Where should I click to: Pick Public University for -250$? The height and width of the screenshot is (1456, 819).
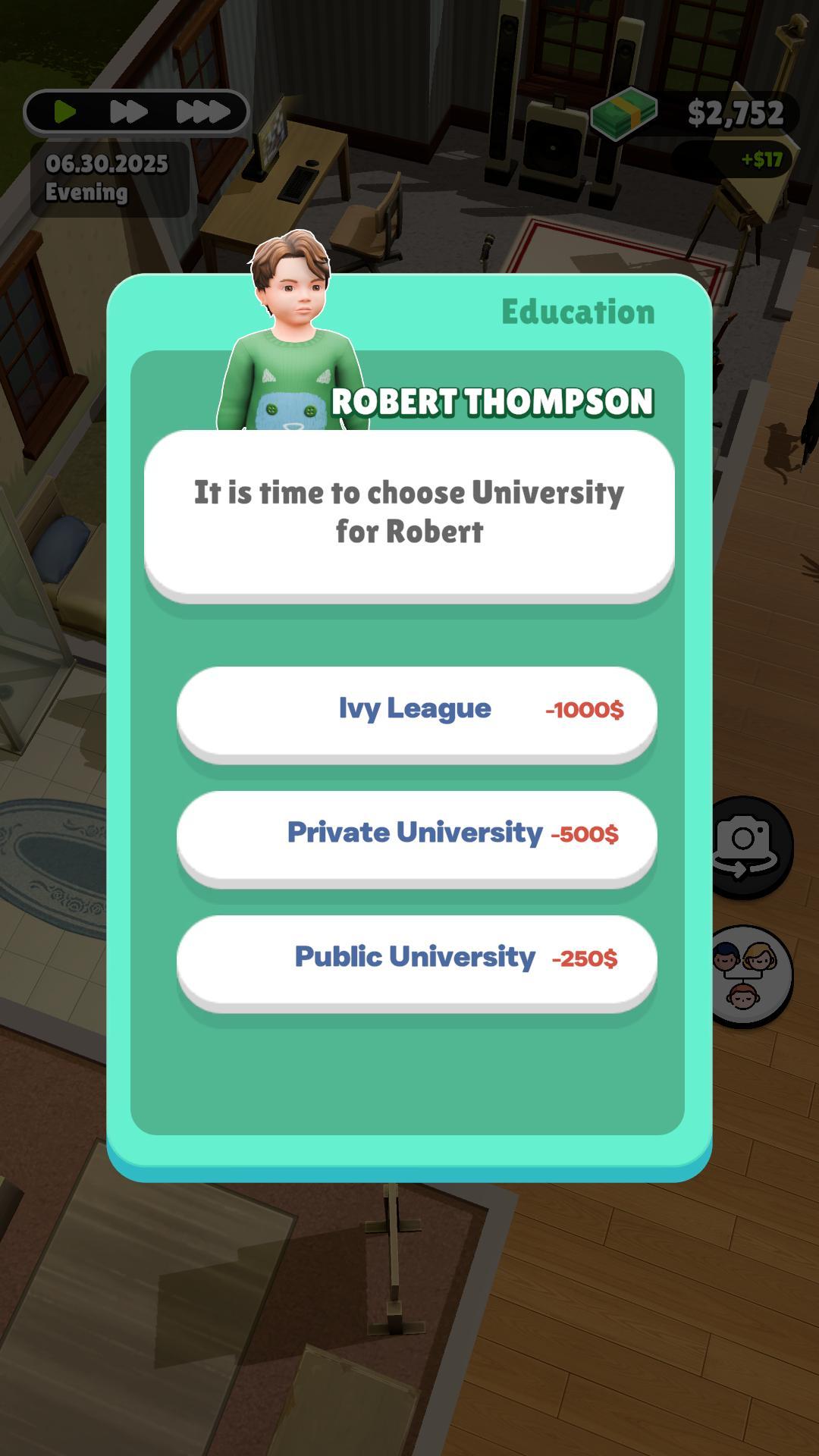coord(416,959)
